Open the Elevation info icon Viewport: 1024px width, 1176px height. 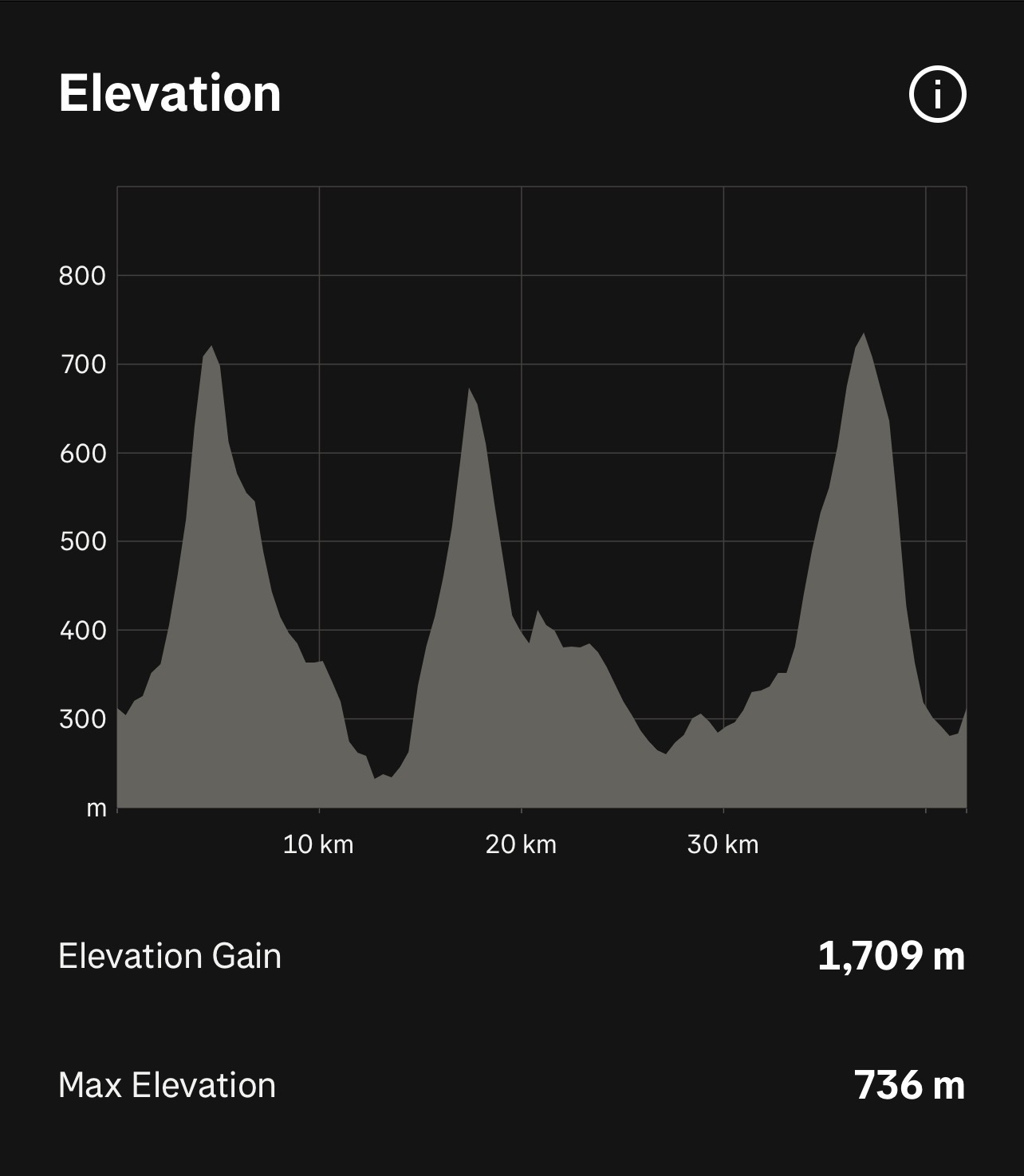(937, 95)
